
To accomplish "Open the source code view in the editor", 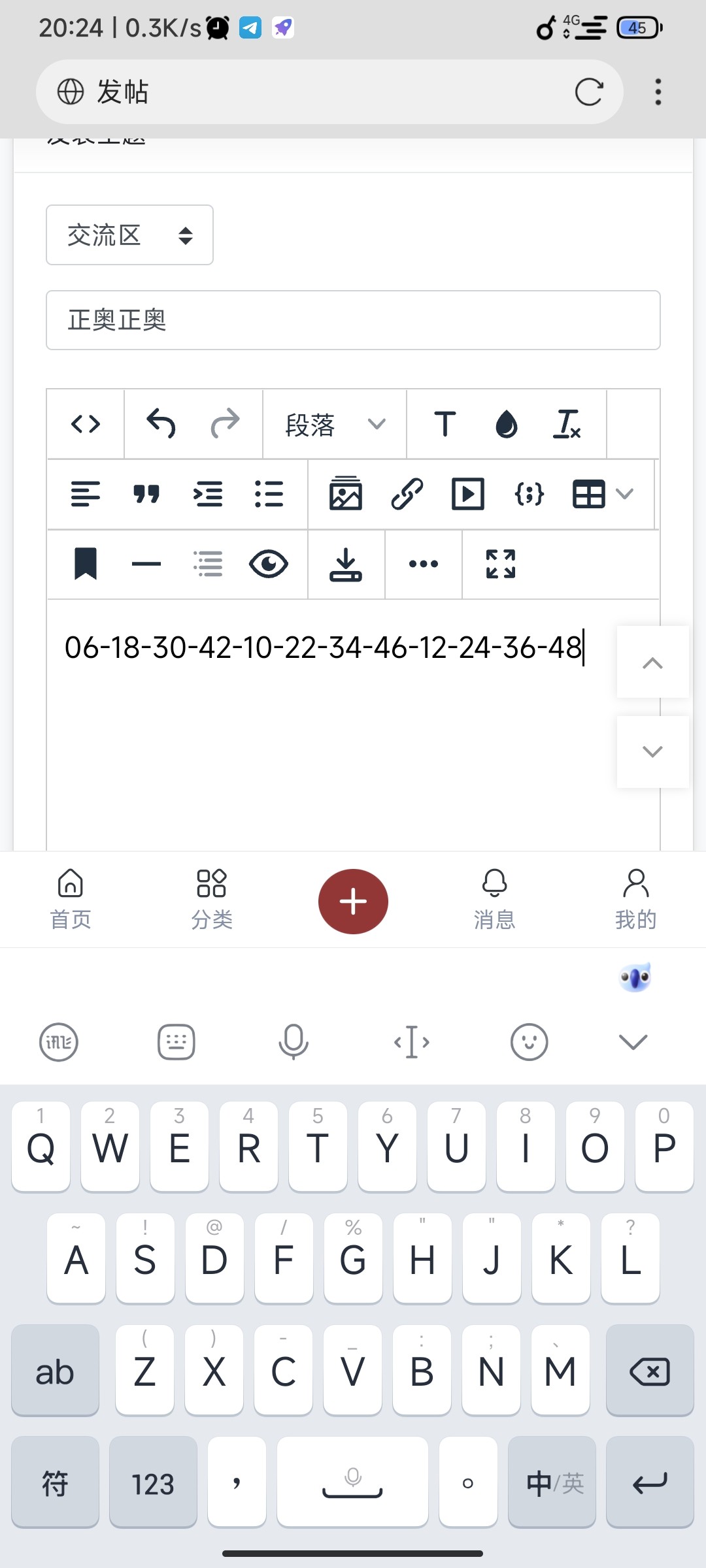I will (x=86, y=424).
